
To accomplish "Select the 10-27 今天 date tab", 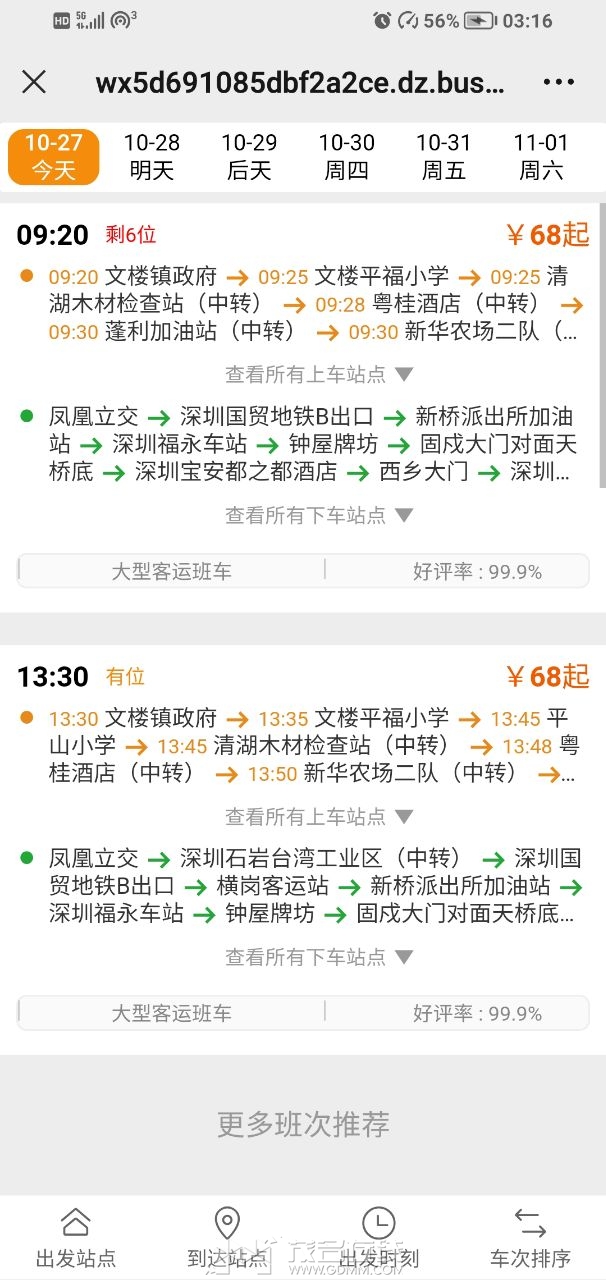I will (x=54, y=157).
